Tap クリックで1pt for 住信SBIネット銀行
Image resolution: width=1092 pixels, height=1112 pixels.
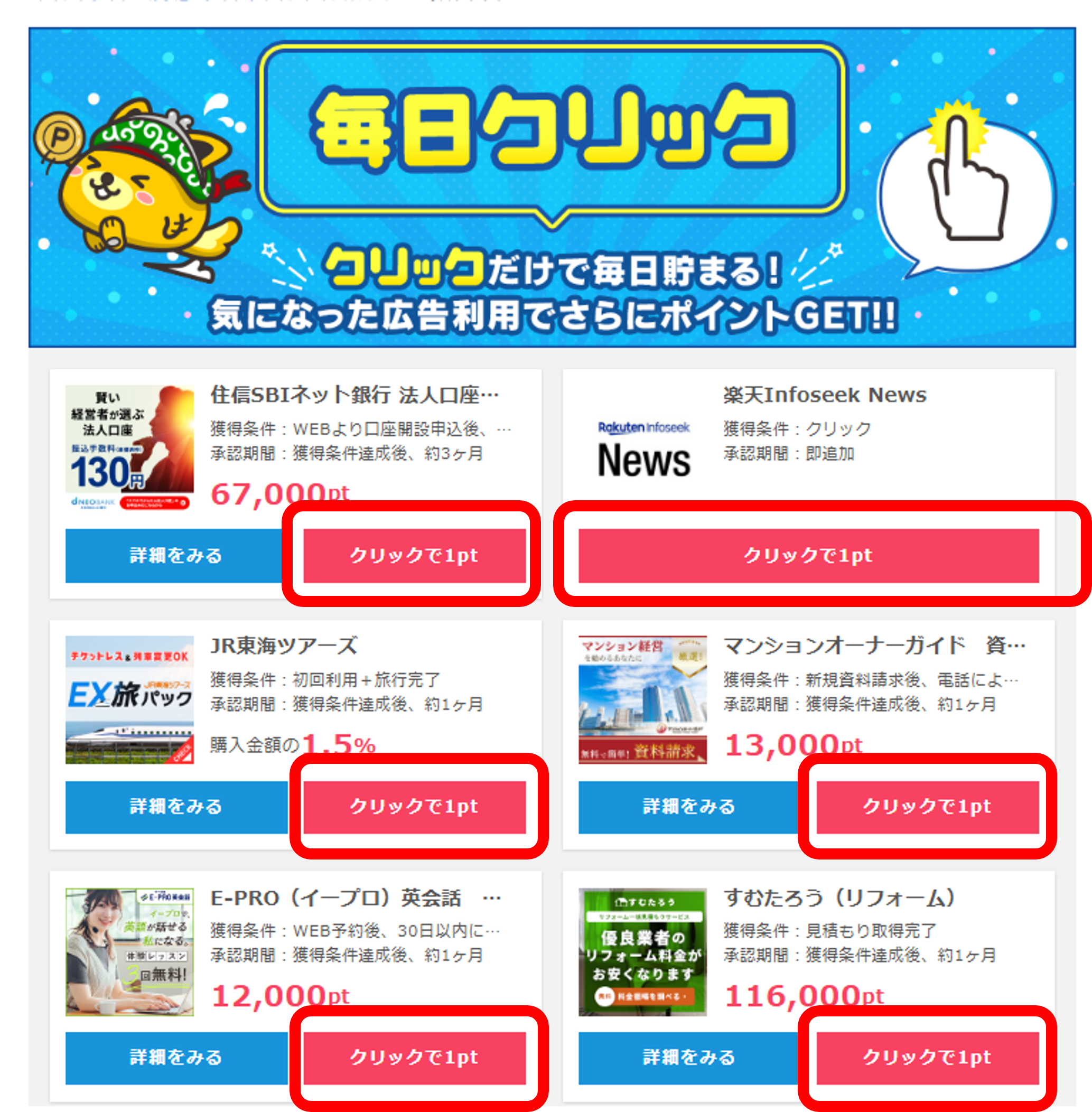(414, 555)
